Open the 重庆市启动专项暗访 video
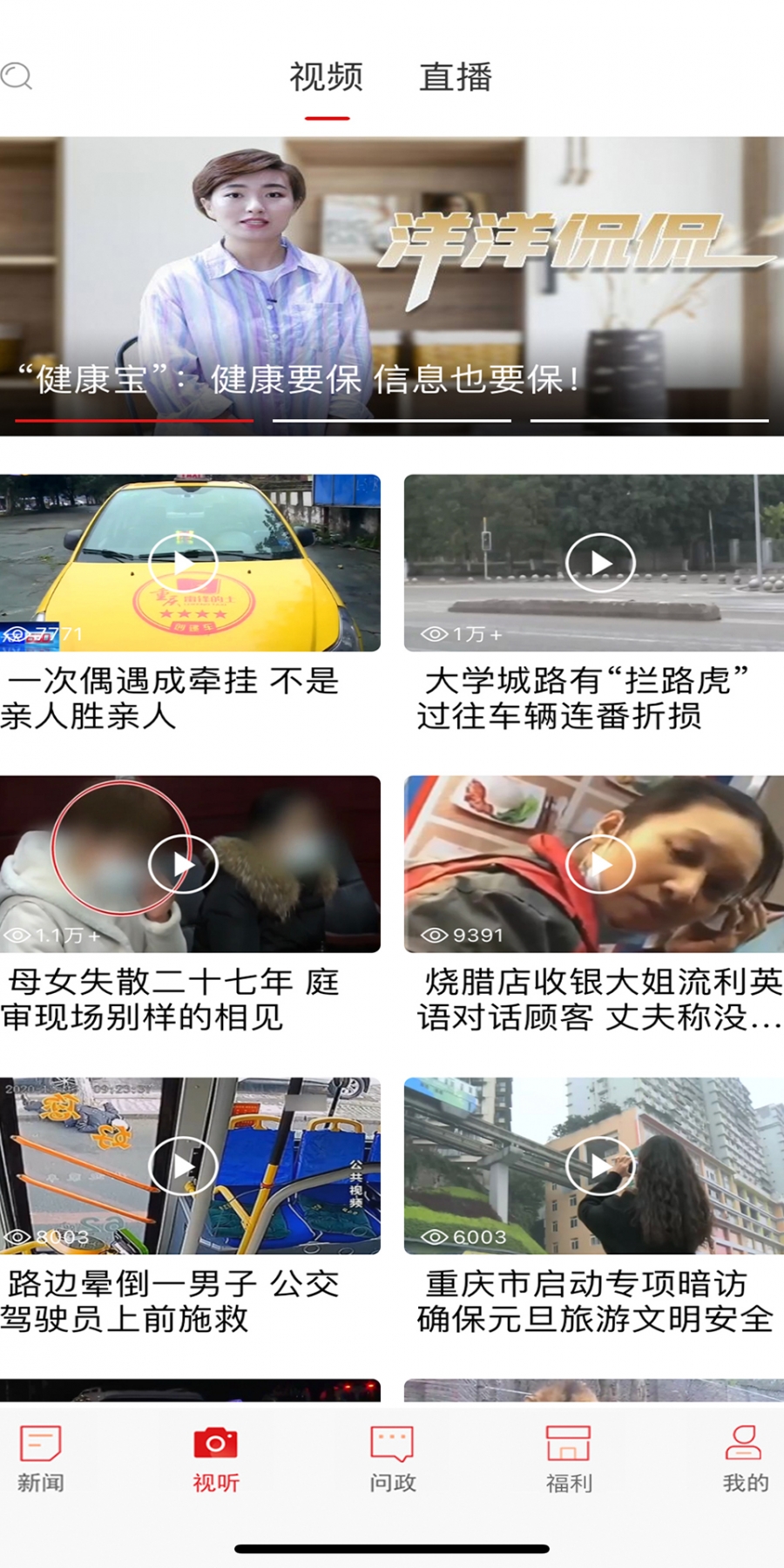Screen dimensions: 784x1568 (x=600, y=1166)
